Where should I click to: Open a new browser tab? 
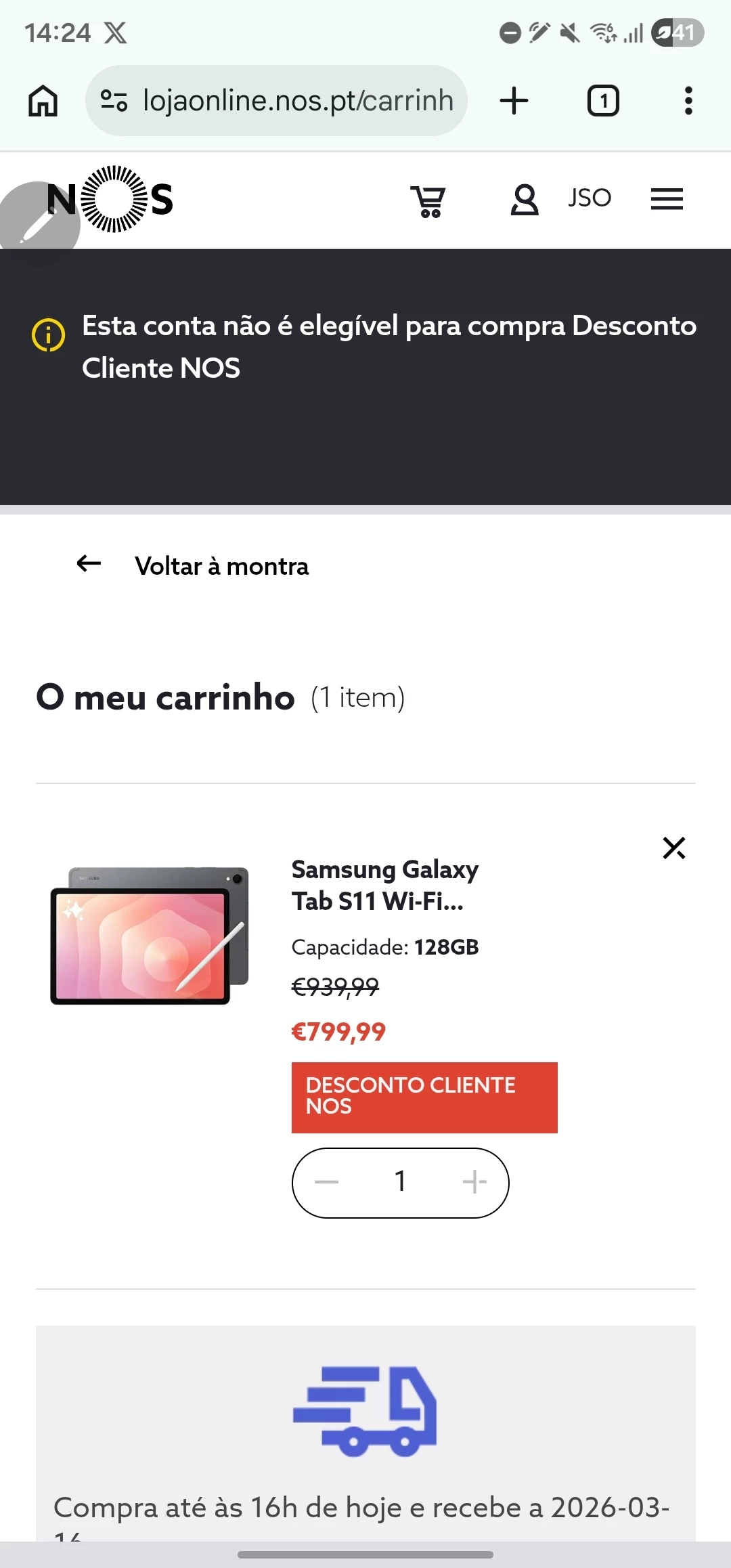point(514,101)
